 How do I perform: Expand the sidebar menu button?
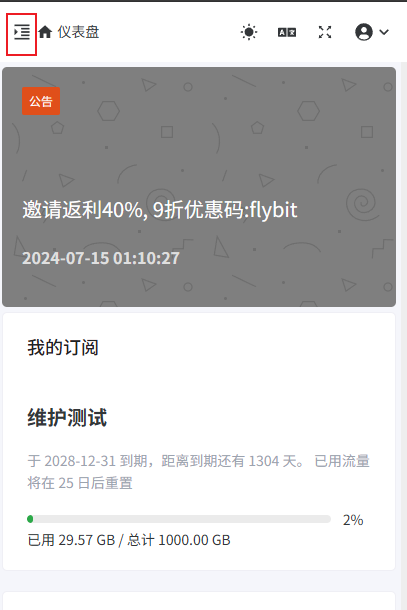coord(21,32)
